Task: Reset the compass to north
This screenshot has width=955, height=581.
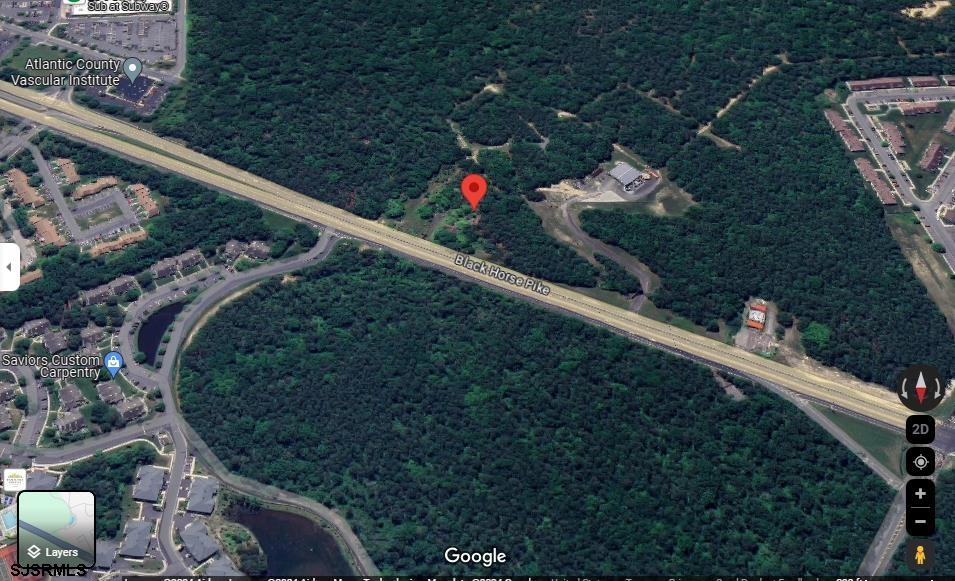Action: pyautogui.click(x=920, y=387)
